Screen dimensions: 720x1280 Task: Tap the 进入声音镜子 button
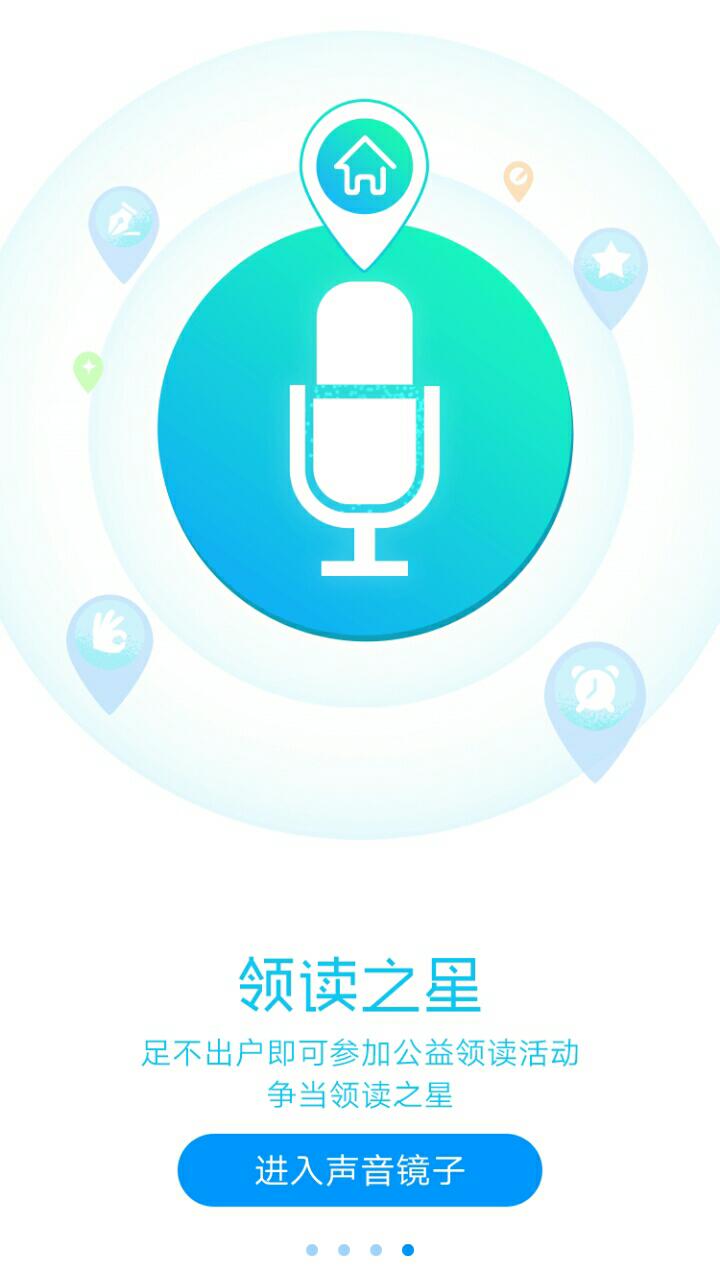[x=360, y=1170]
